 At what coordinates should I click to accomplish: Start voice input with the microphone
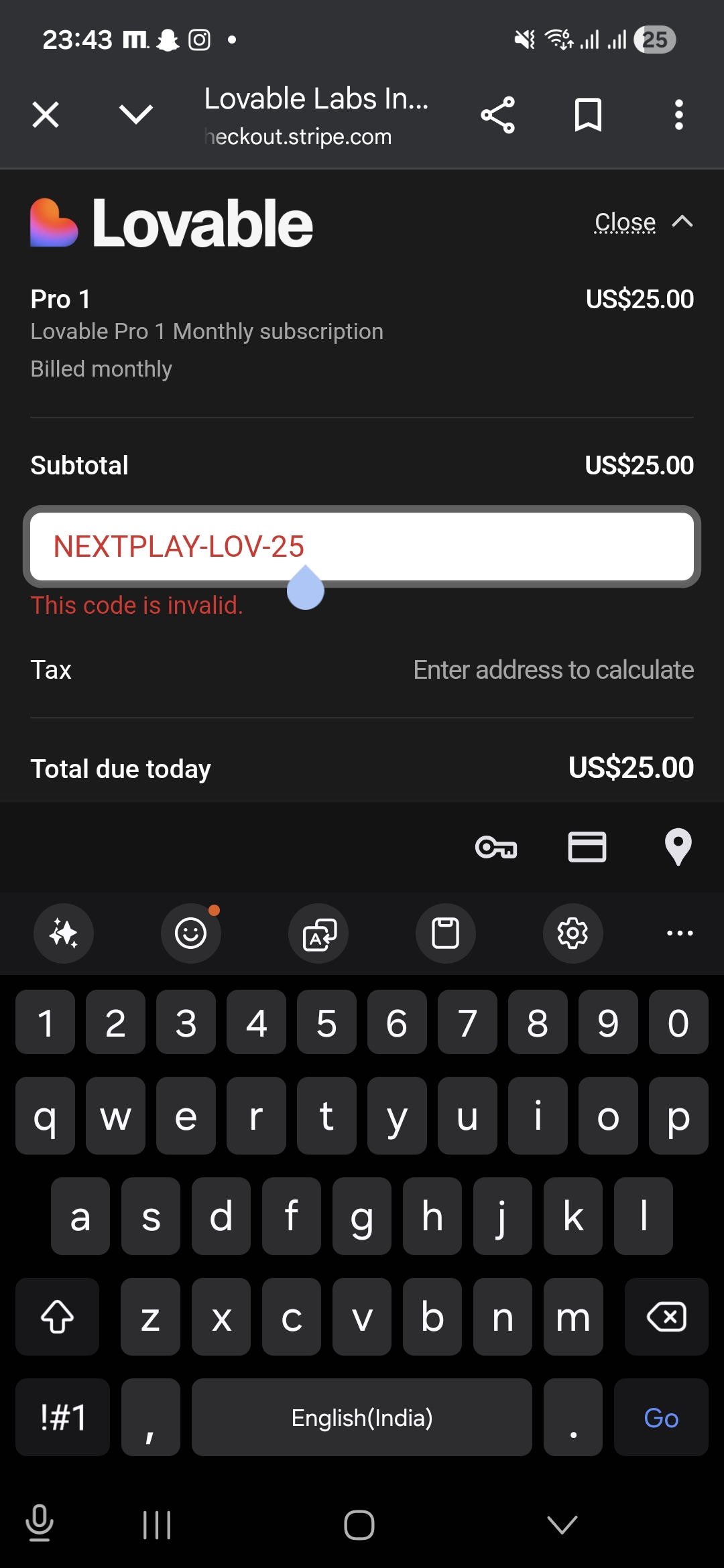[x=40, y=1524]
